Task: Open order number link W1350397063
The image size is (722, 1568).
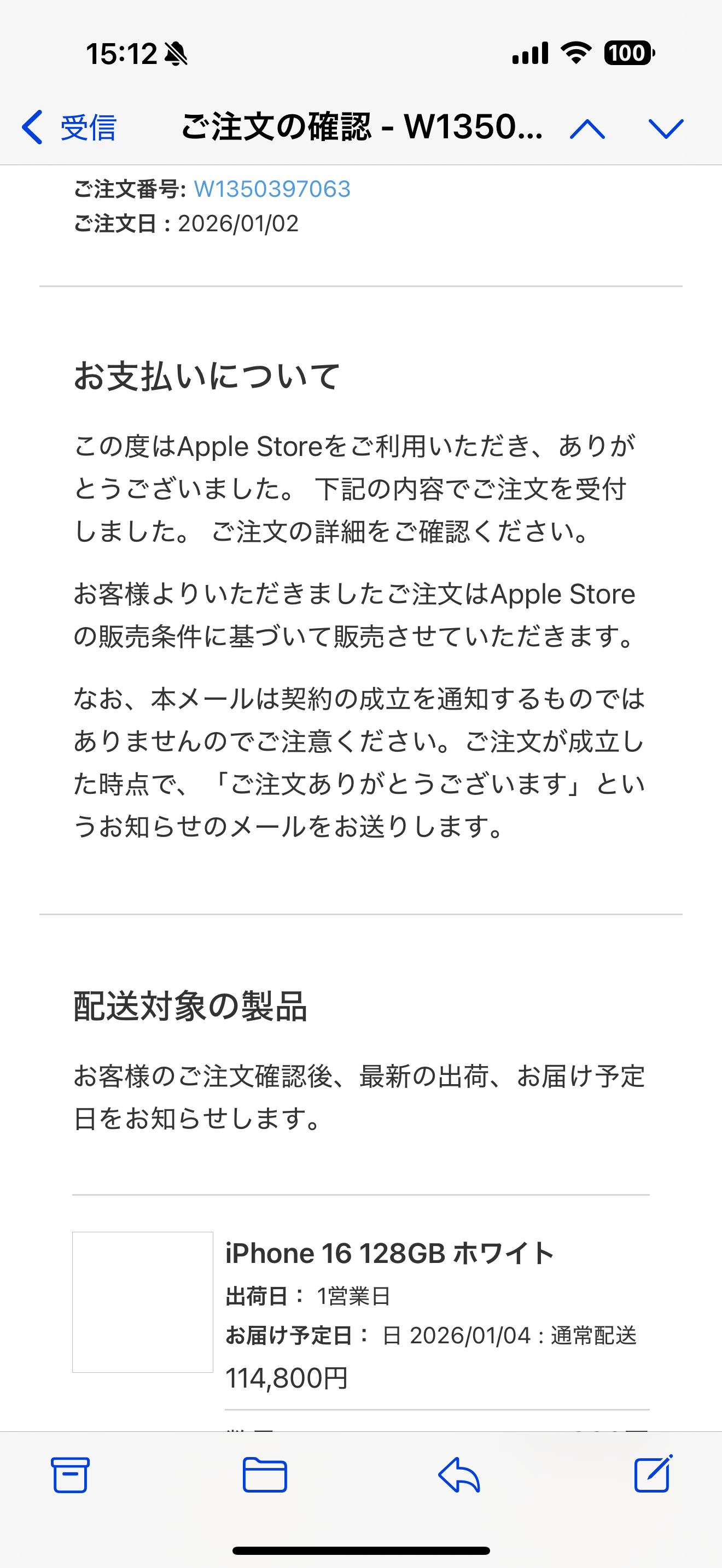Action: (272, 189)
